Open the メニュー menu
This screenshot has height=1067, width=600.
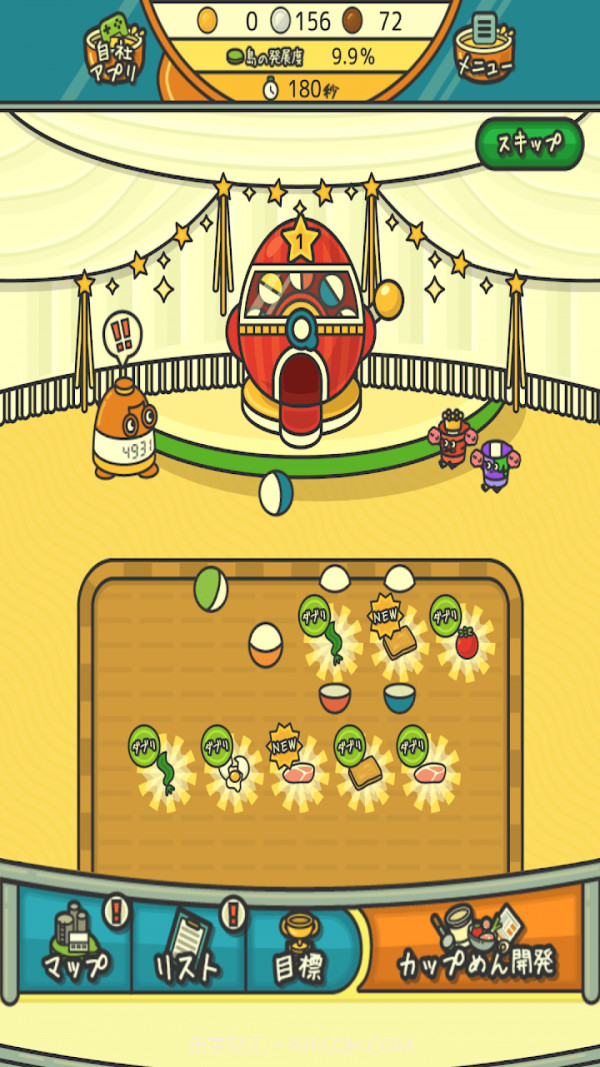[485, 50]
